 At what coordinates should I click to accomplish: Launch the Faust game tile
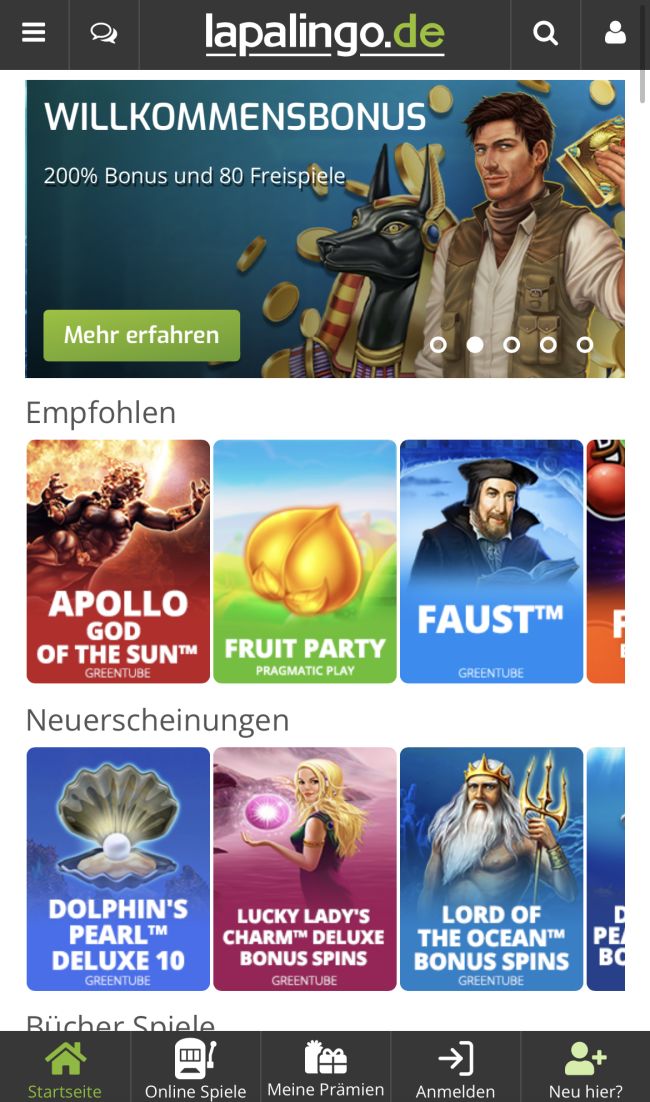coord(491,561)
